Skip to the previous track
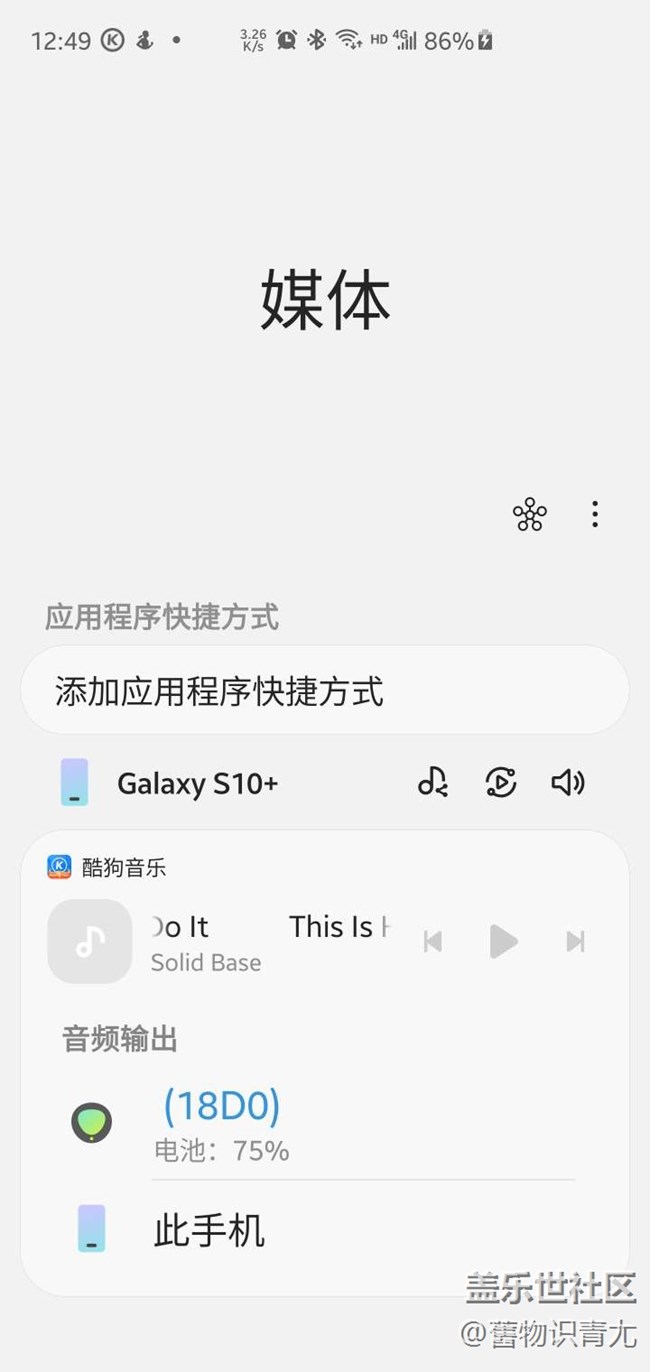Screen dimensions: 650x1372 pyautogui.click(x=432, y=941)
